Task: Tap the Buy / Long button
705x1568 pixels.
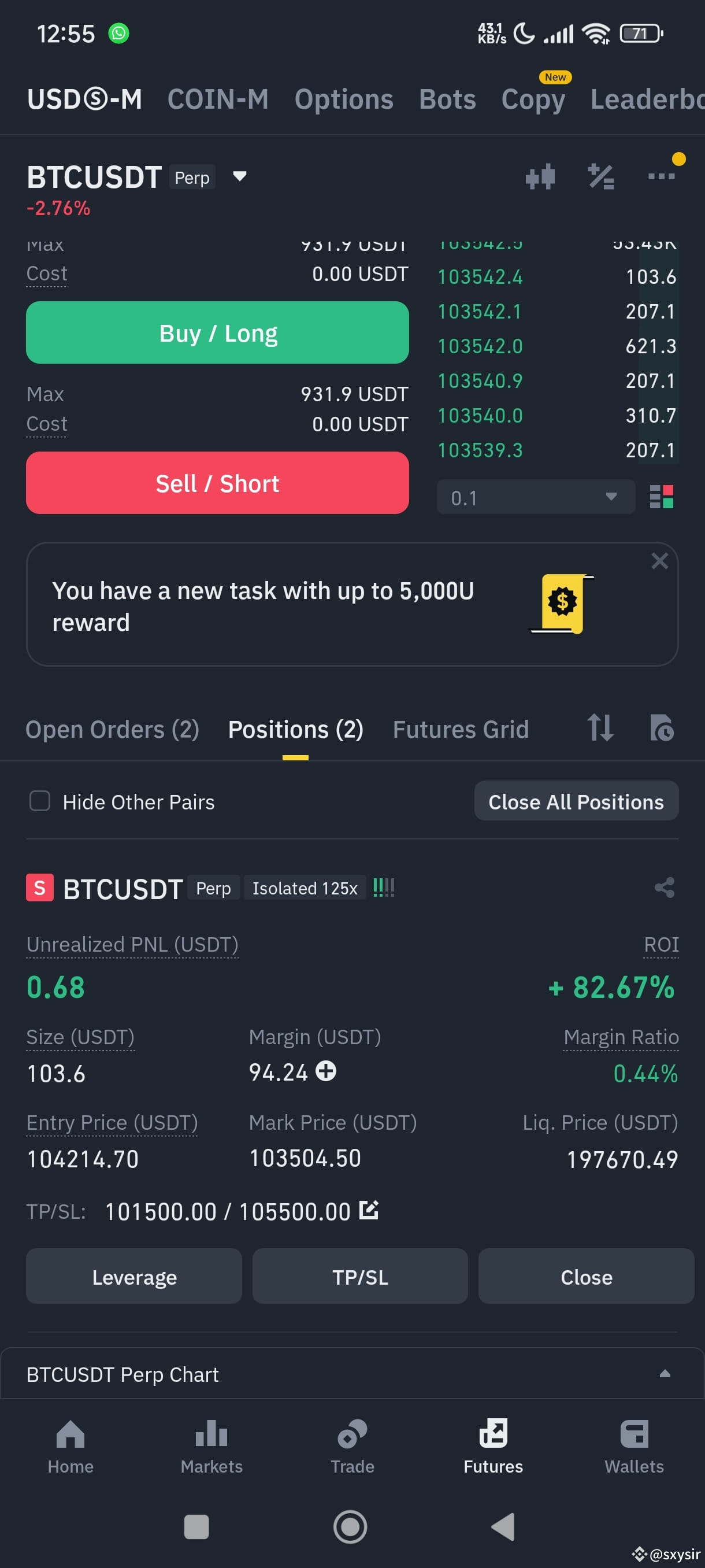Action: click(217, 332)
